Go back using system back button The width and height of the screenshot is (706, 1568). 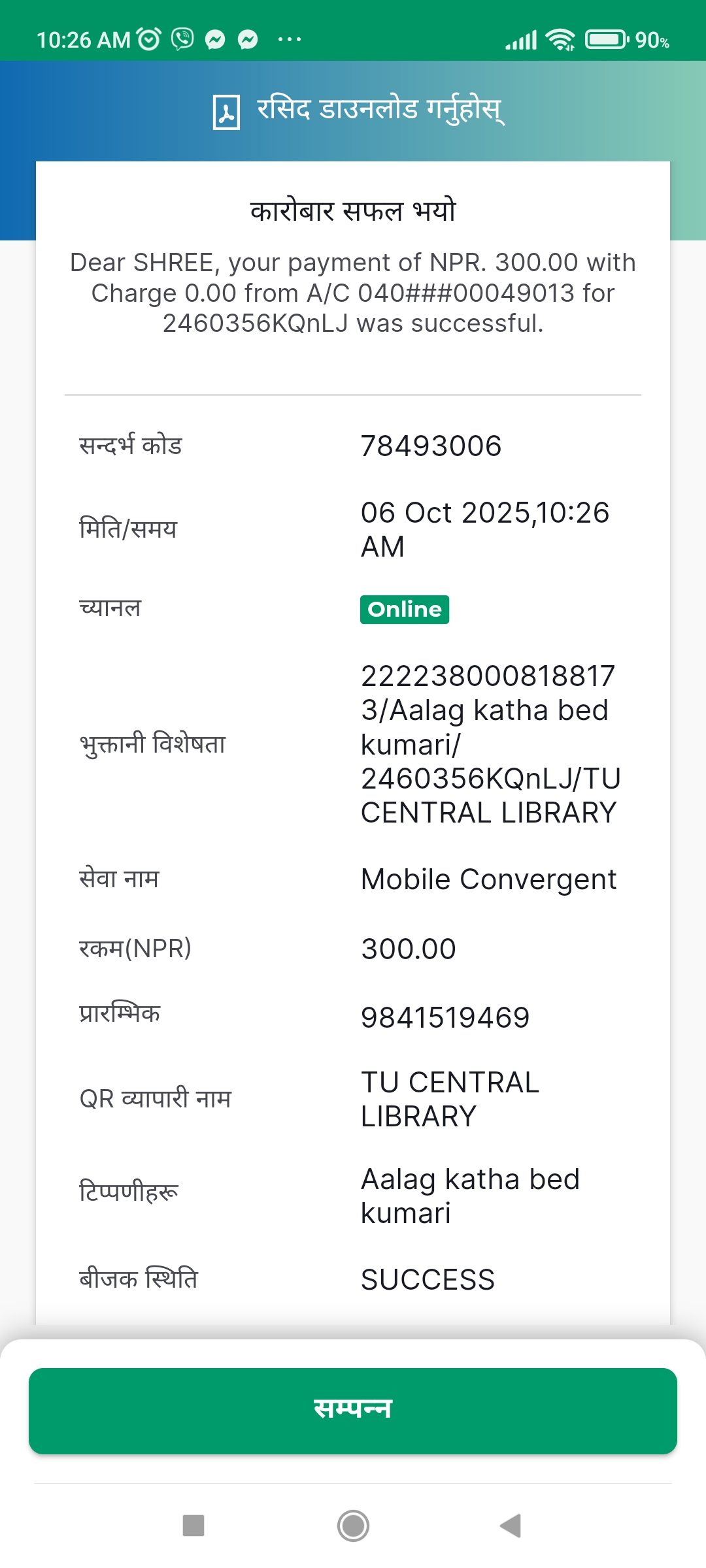[511, 1526]
